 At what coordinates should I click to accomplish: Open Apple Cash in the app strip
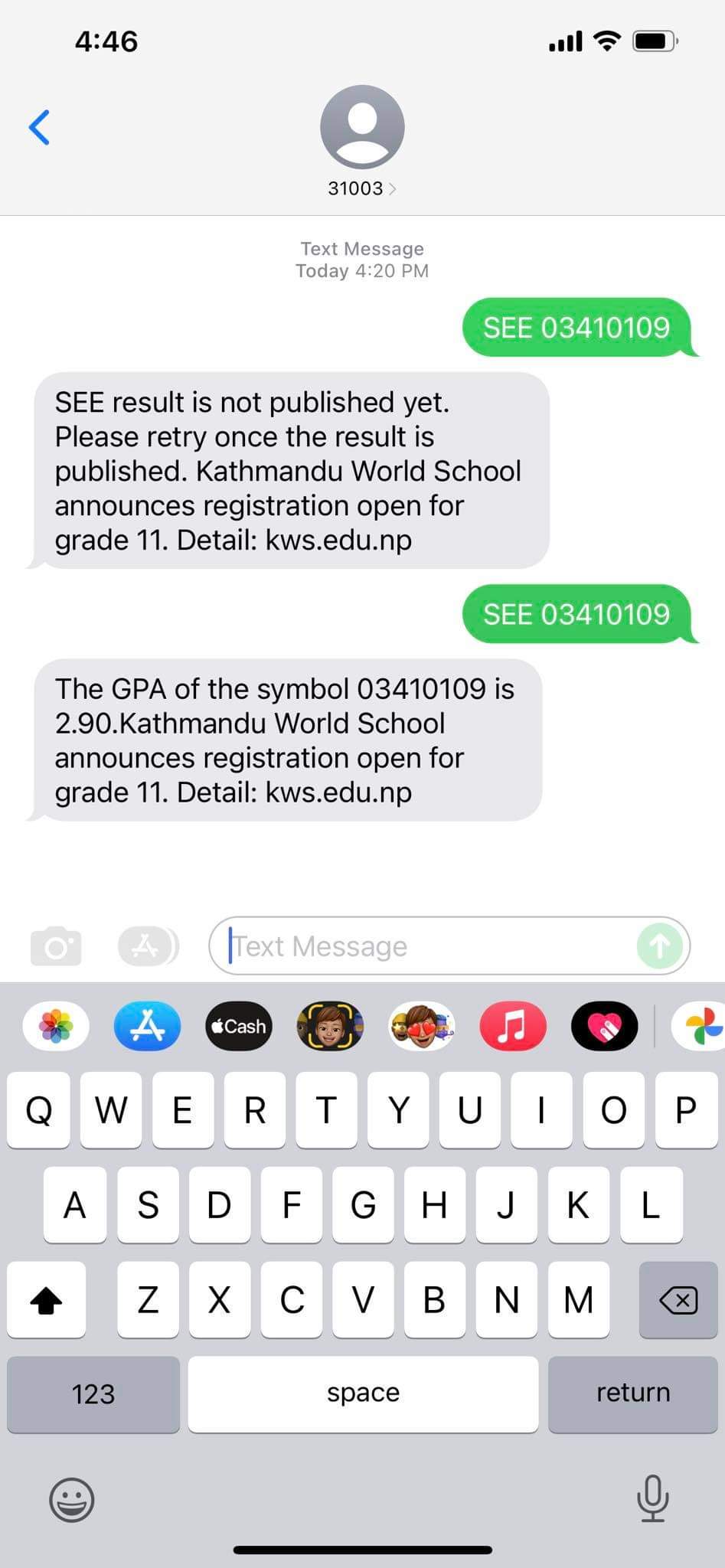coord(239,1026)
